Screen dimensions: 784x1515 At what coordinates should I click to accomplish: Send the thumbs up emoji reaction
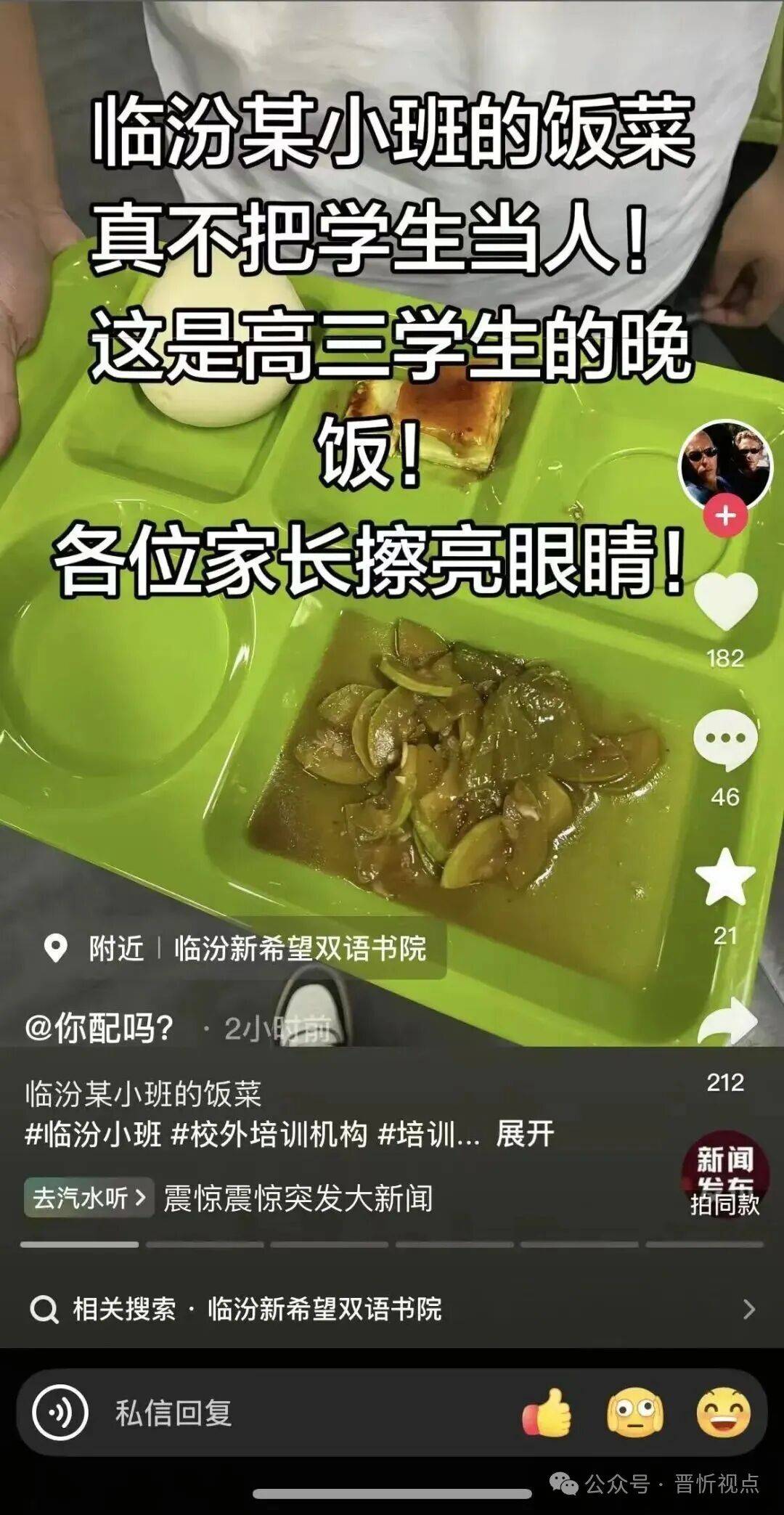(547, 1413)
